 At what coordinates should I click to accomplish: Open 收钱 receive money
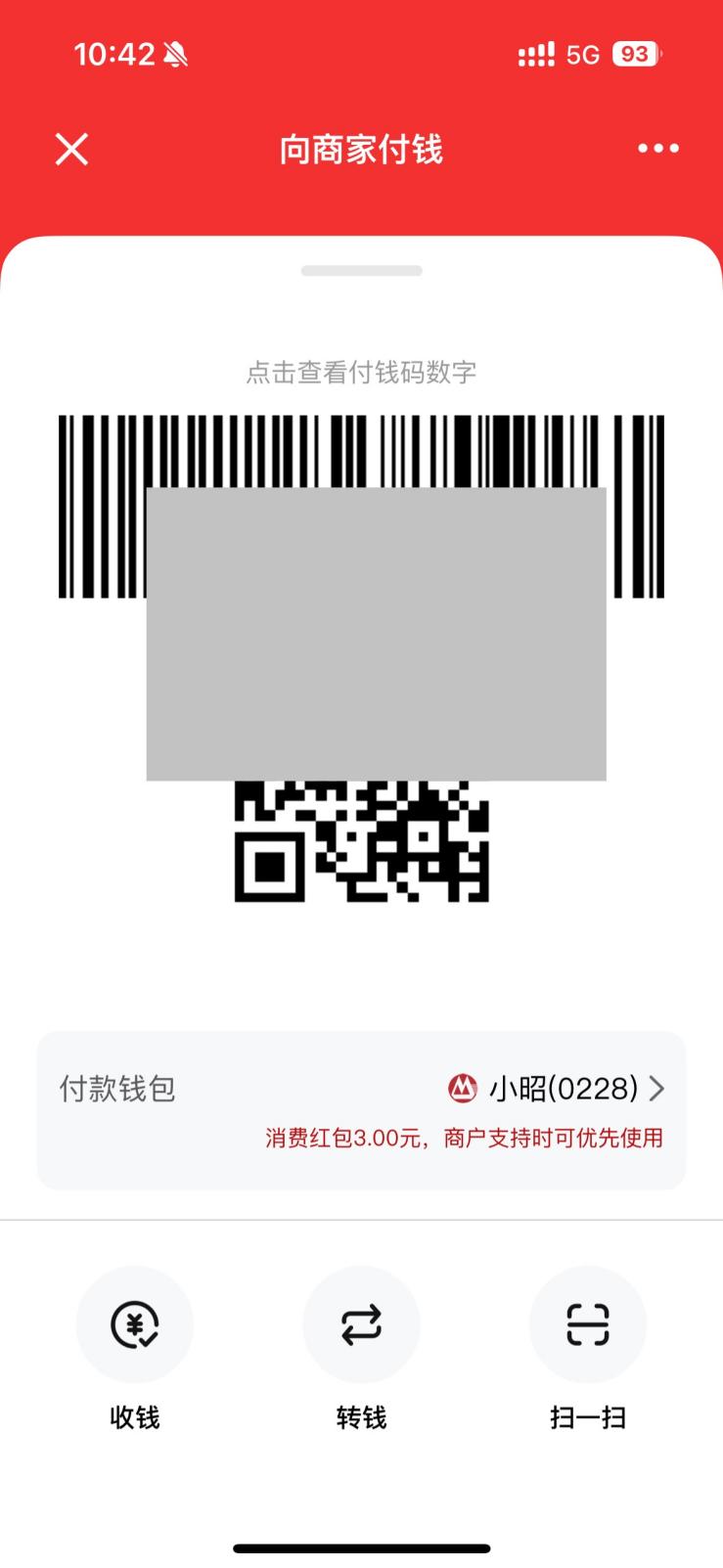[x=135, y=1325]
